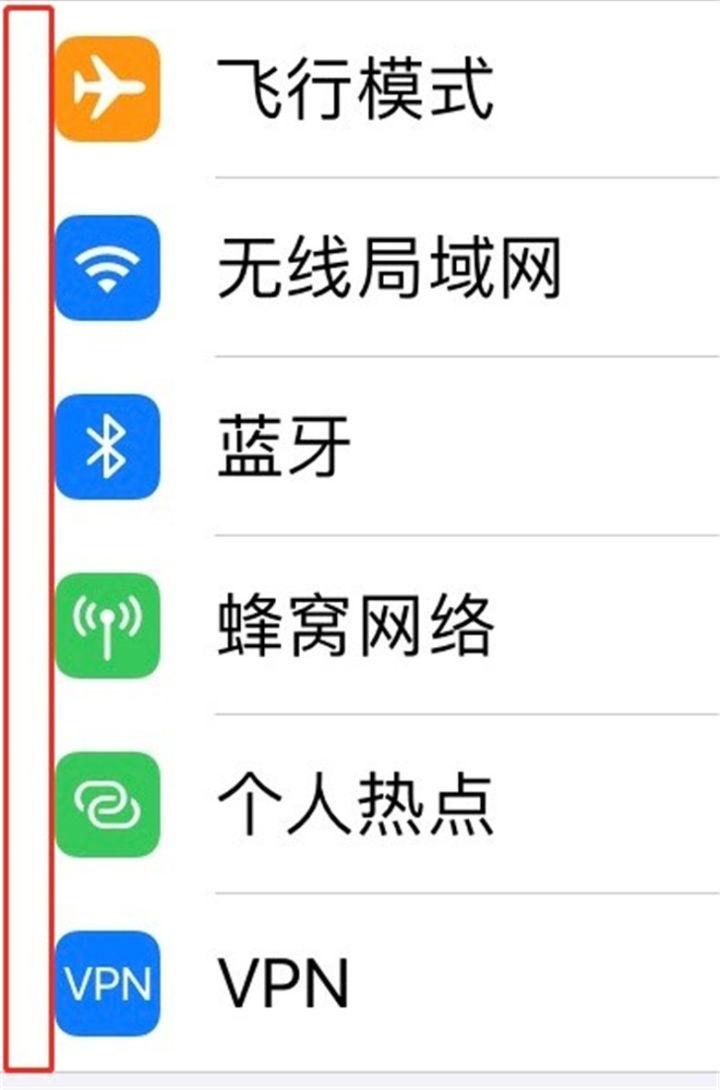Open 无线局域网 Wi-Fi settings
This screenshot has height=1090, width=720.
coord(388,268)
